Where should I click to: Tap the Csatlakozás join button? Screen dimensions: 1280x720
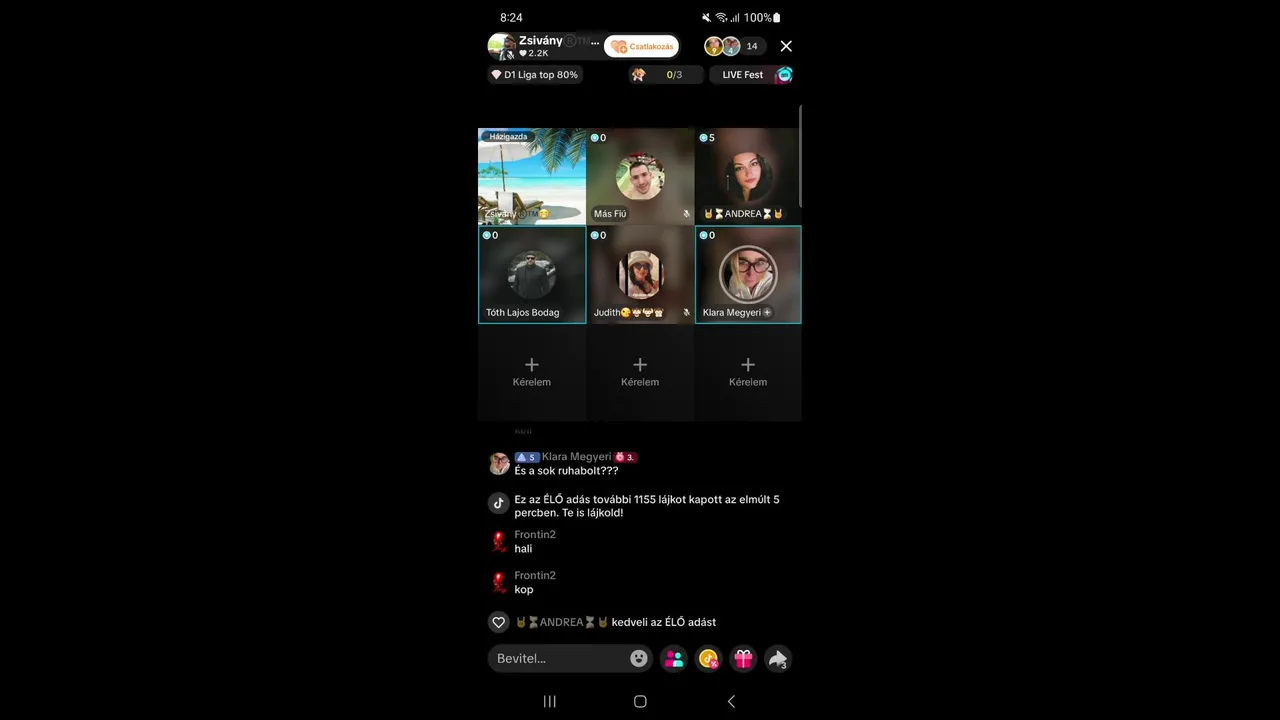[642, 46]
